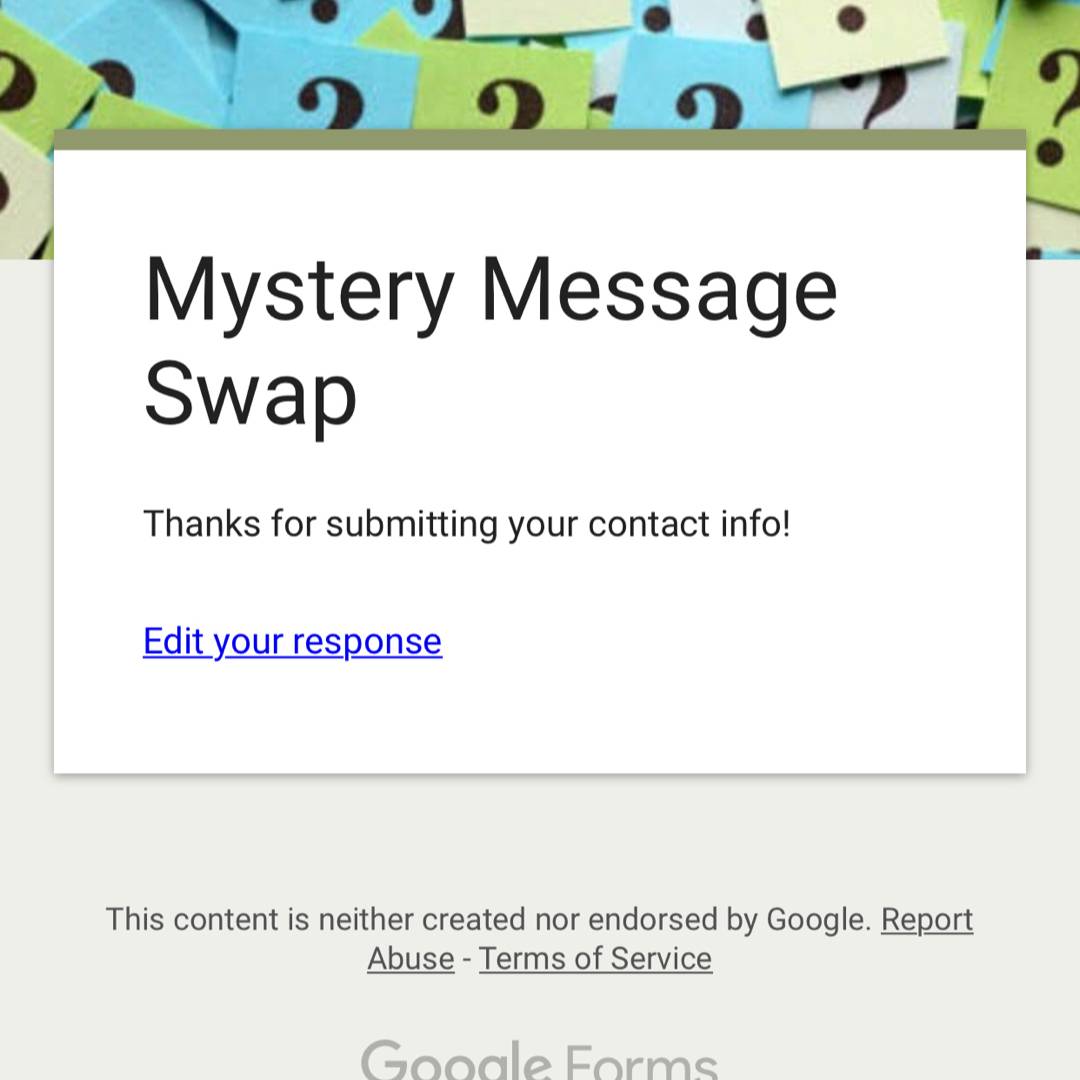This screenshot has height=1080, width=1080.
Task: Open the Report Abuse link
Action: 926,919
